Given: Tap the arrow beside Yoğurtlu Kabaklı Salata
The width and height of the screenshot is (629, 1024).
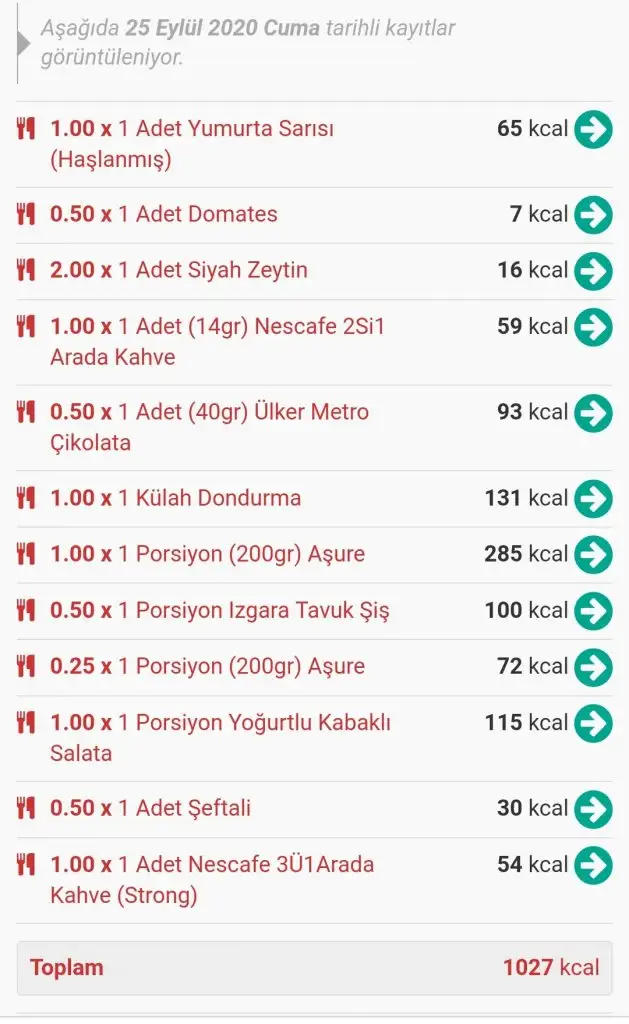Looking at the screenshot, I should click(x=593, y=722).
